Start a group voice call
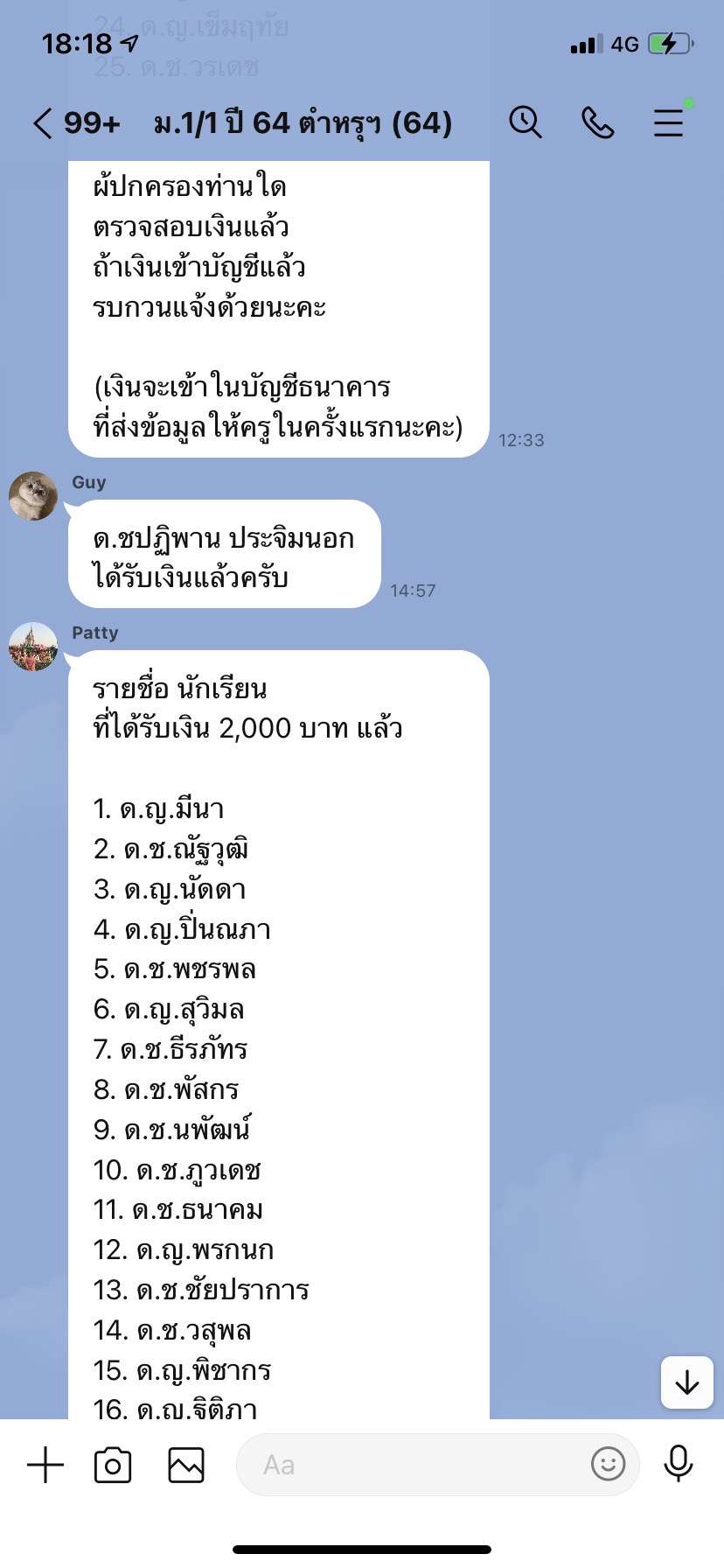 coord(598,123)
